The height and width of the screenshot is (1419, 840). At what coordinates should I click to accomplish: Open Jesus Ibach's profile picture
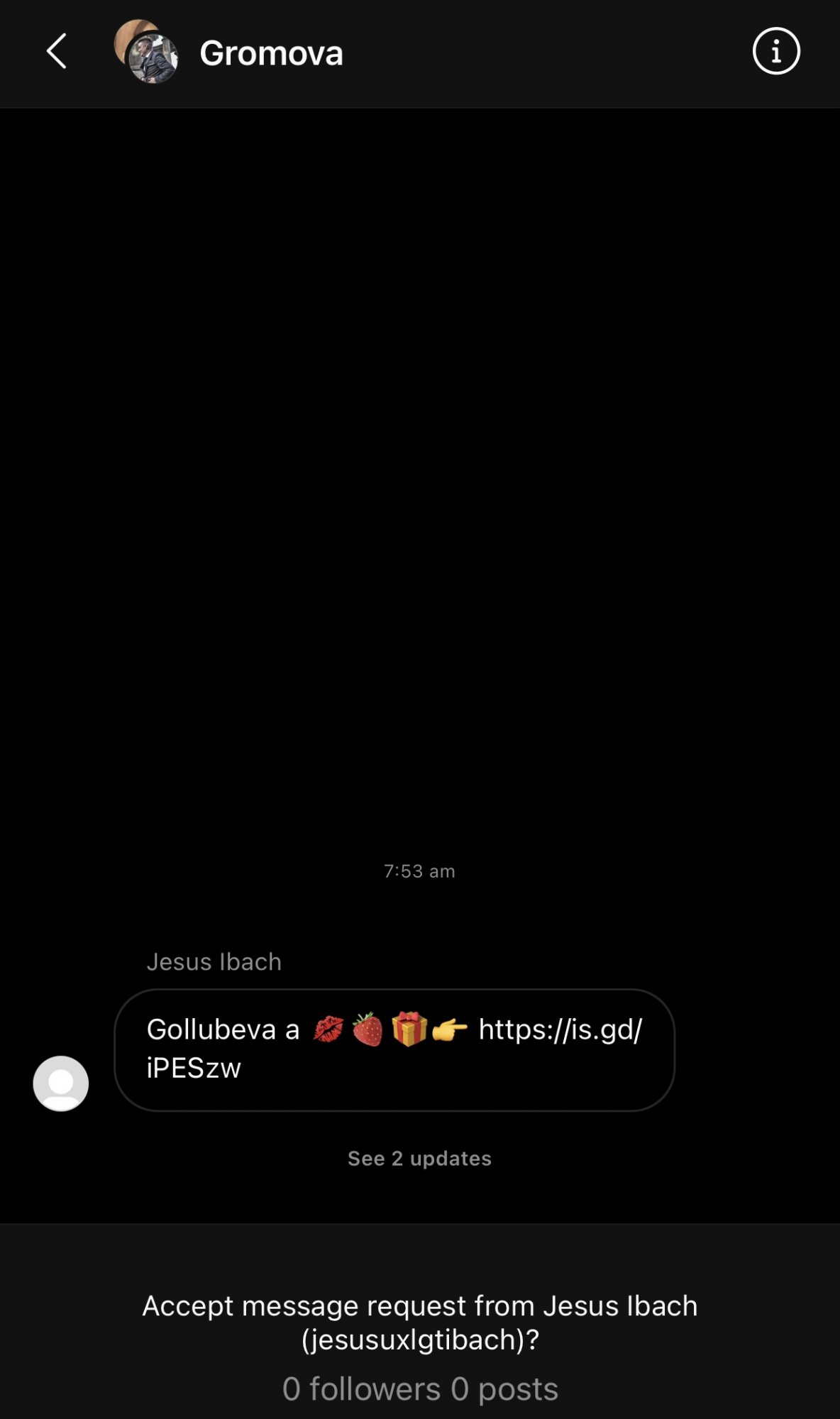click(61, 1083)
